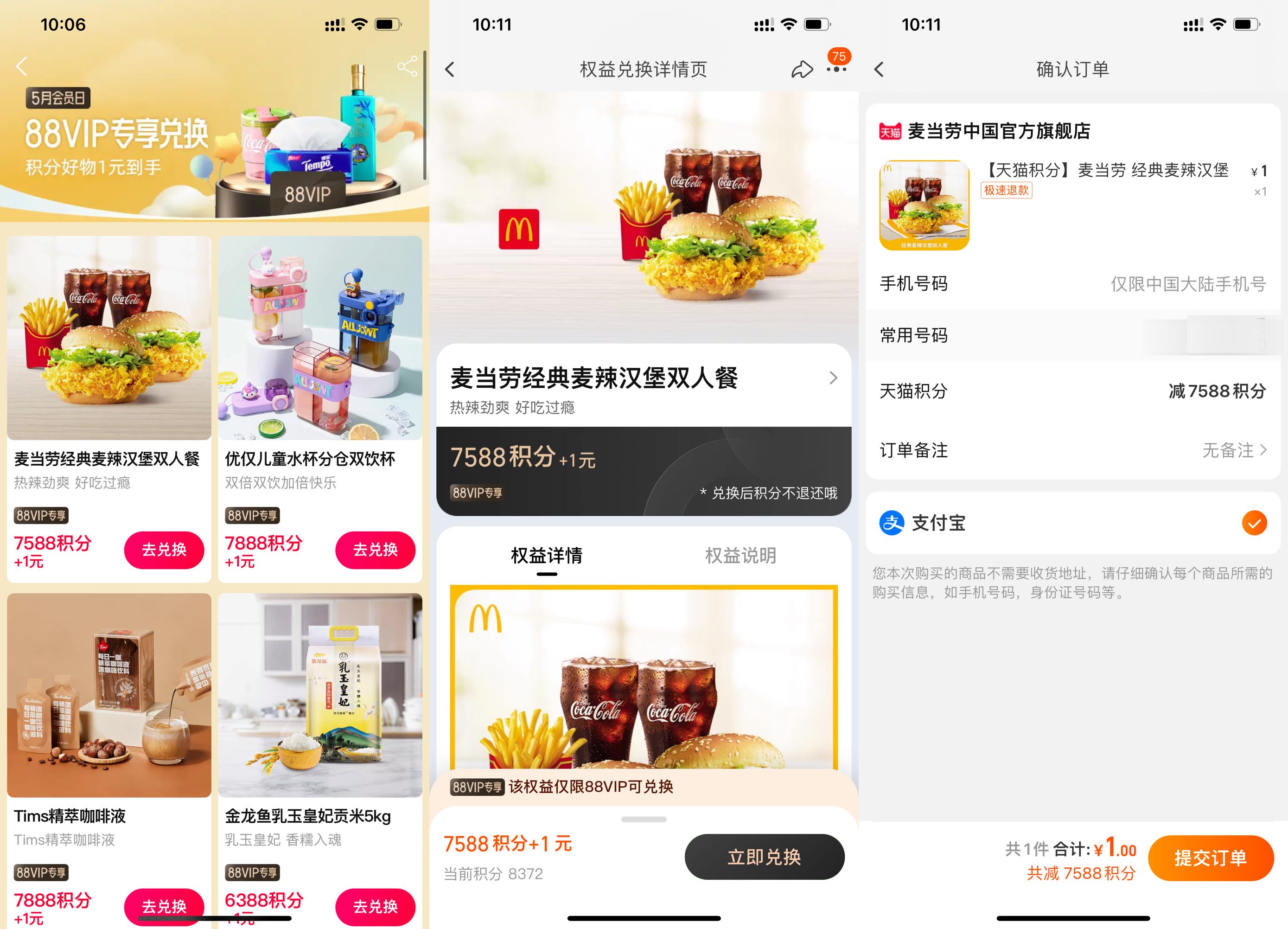Tap the 立即兑换 button
Screen dimensions: 1288x929
pos(764,857)
